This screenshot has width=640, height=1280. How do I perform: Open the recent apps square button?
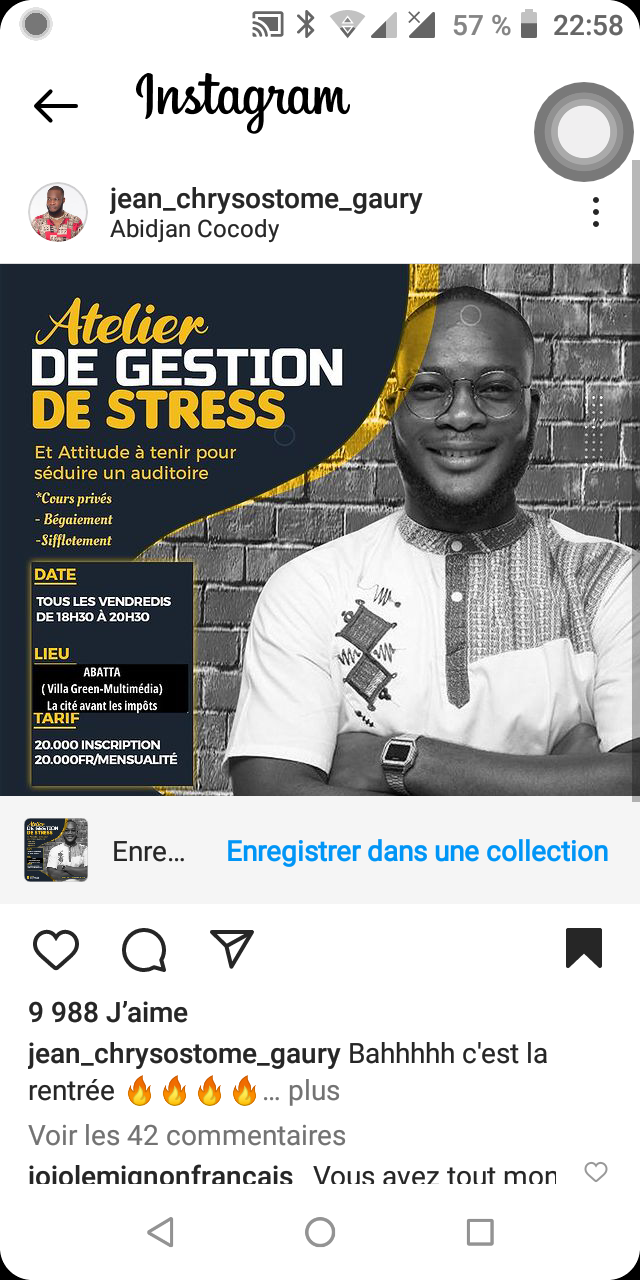[x=480, y=1232]
